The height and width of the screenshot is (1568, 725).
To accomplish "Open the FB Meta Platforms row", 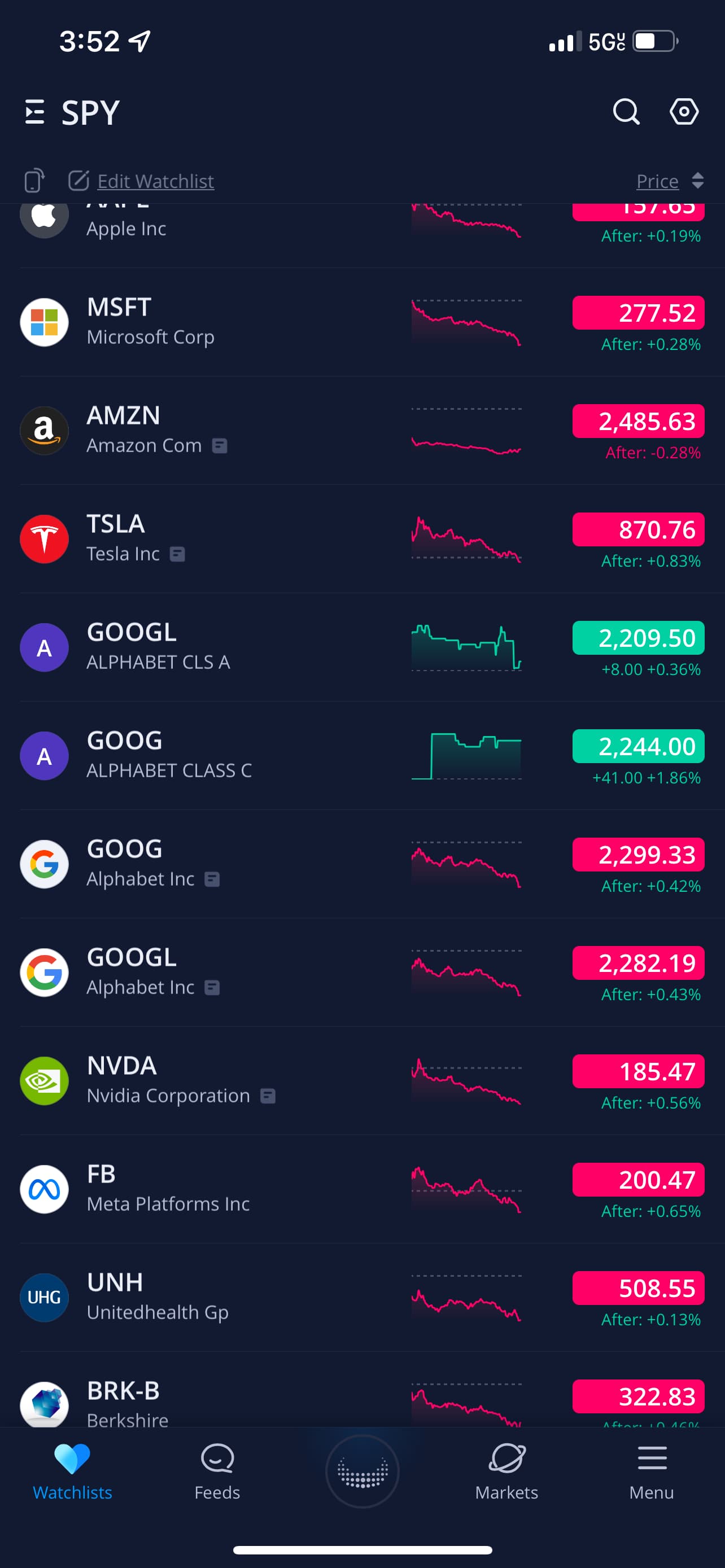I will click(x=362, y=1189).
